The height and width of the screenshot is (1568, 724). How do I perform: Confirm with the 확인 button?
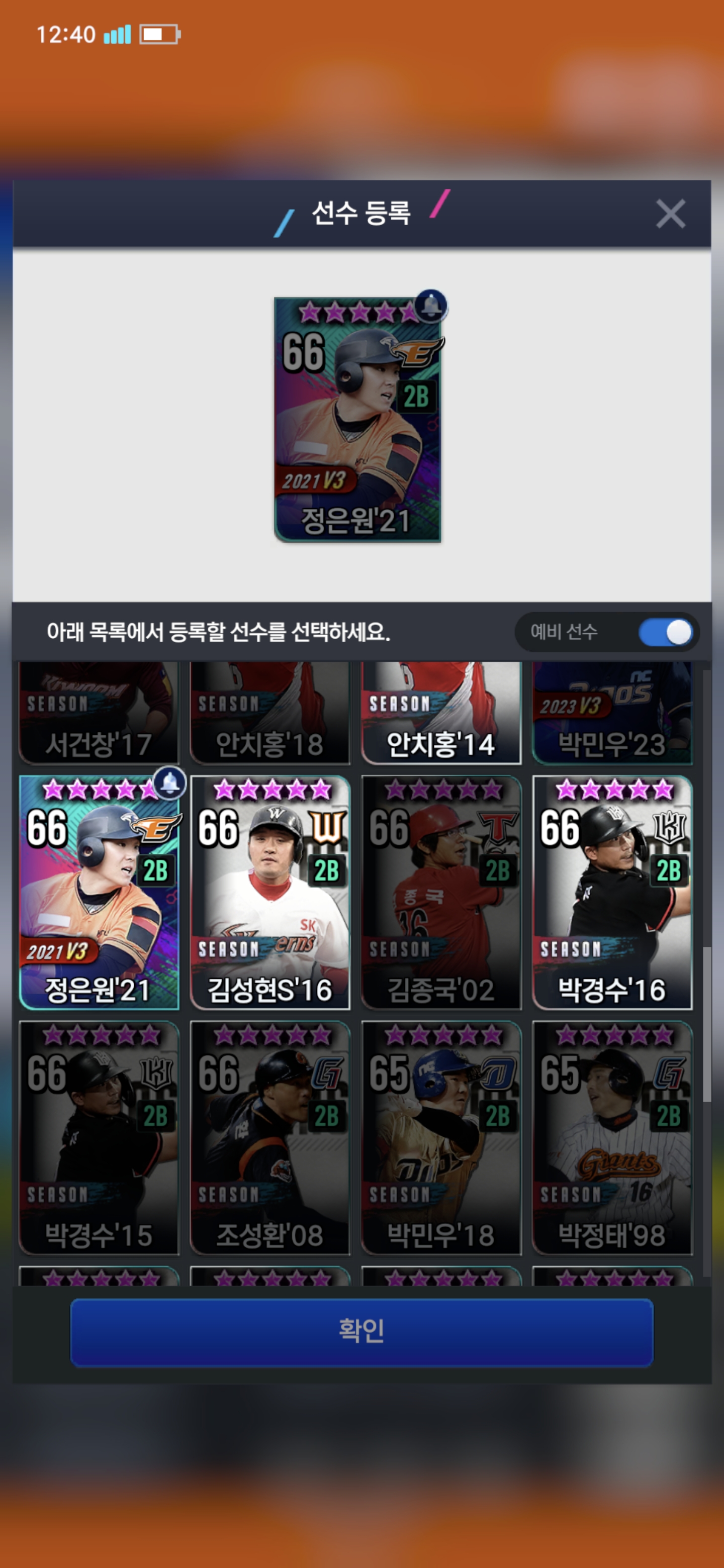point(361,1332)
